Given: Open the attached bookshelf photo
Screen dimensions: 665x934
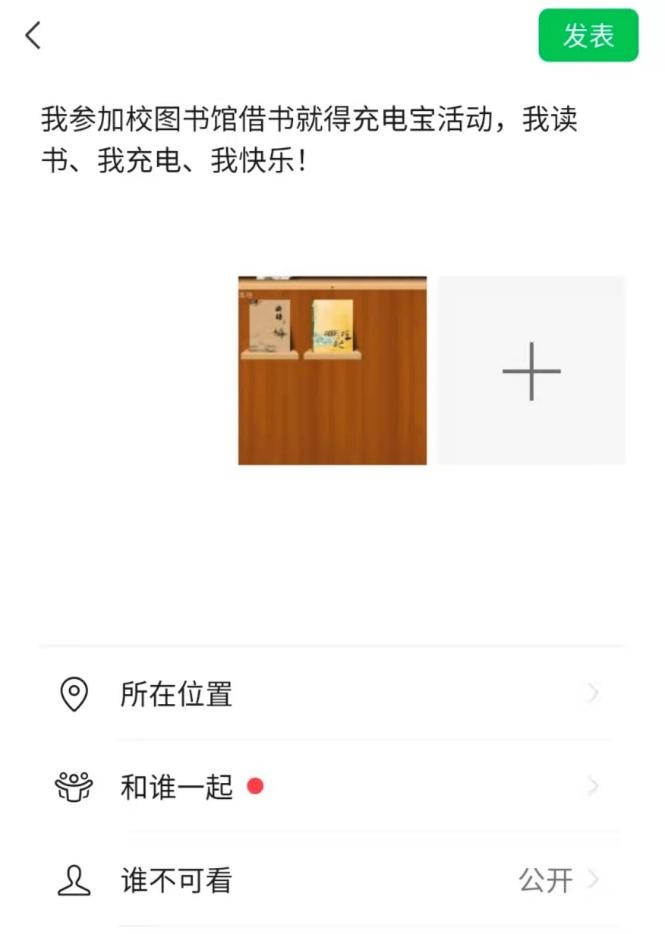Looking at the screenshot, I should pos(332,370).
